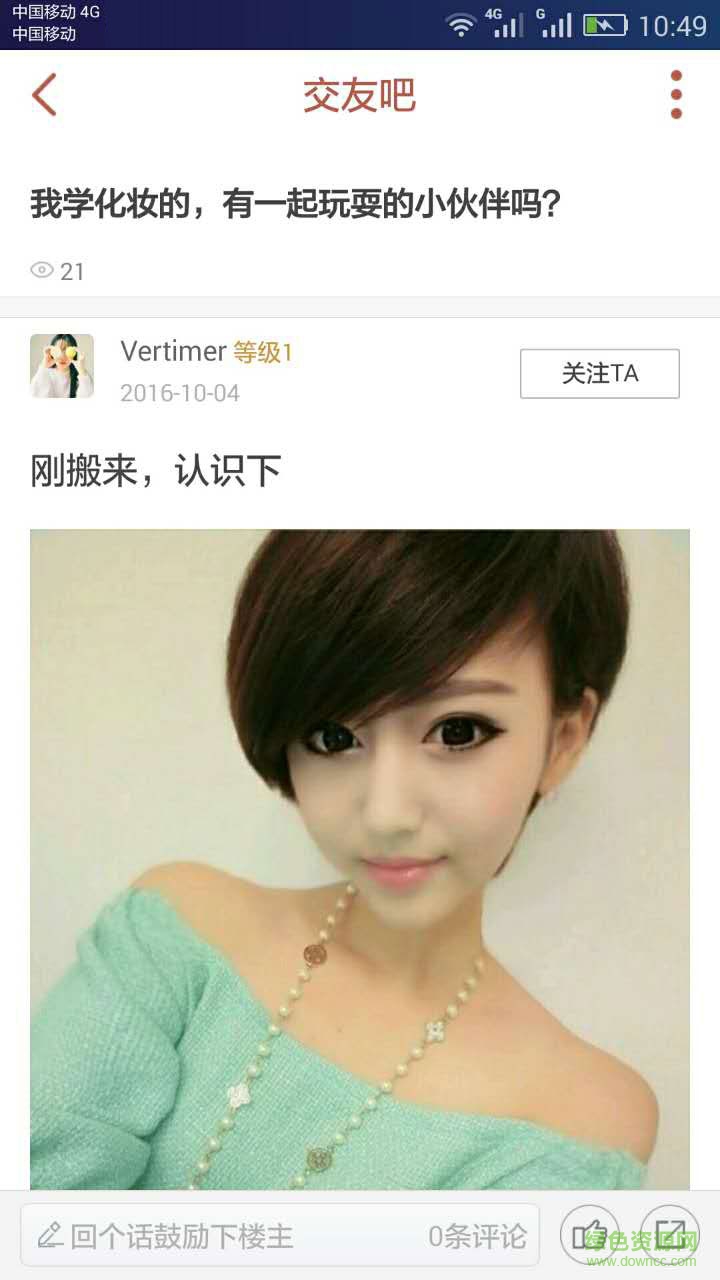720x1280 pixels.
Task: Share the post via the share icon
Action: click(x=669, y=1235)
